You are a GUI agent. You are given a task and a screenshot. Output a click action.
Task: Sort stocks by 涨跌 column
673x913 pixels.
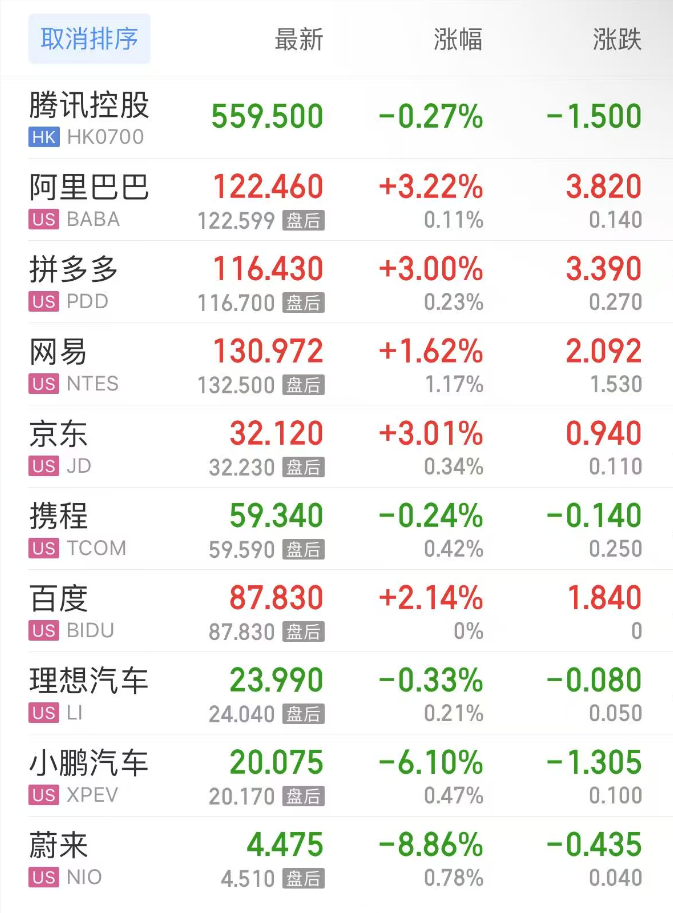616,40
